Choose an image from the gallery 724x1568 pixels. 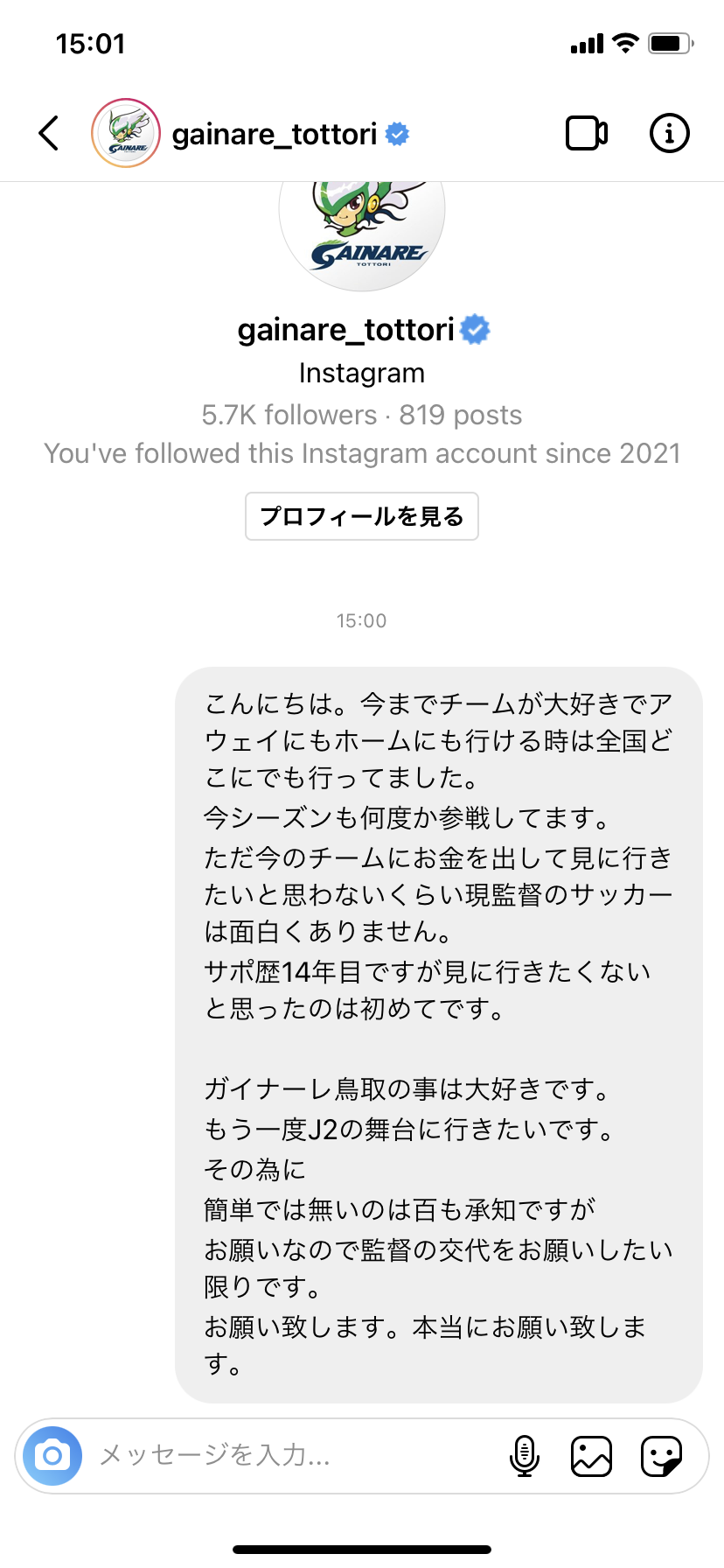[x=591, y=1456]
